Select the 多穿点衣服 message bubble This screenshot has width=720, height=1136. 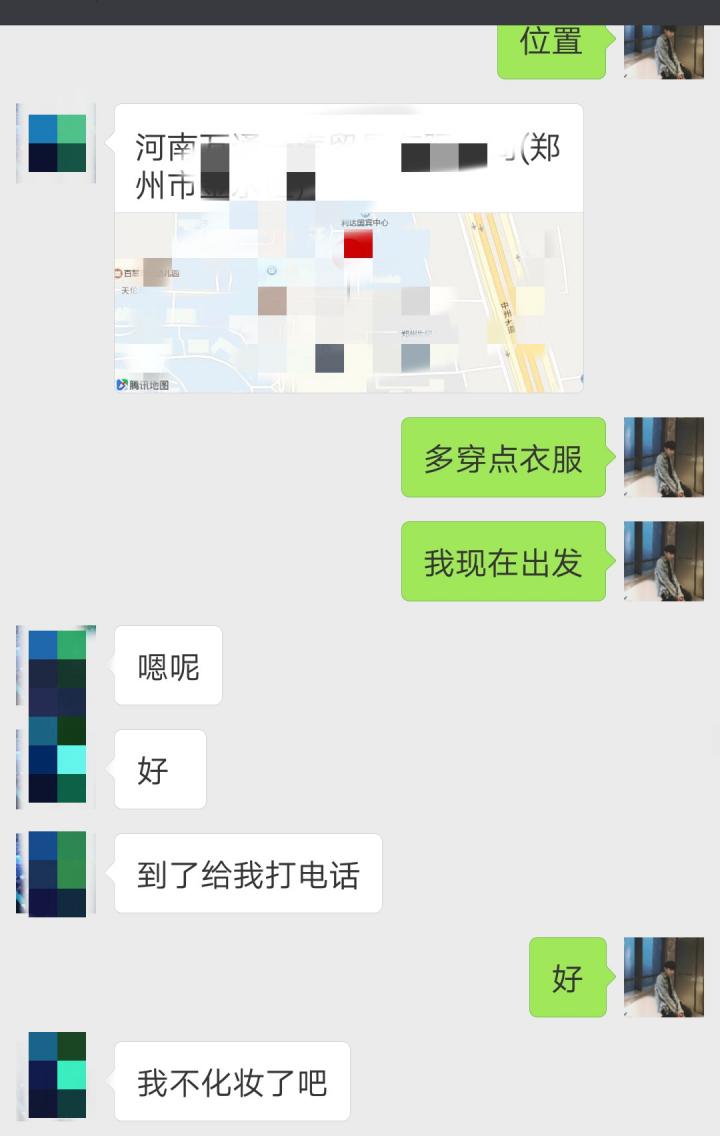[x=503, y=457]
